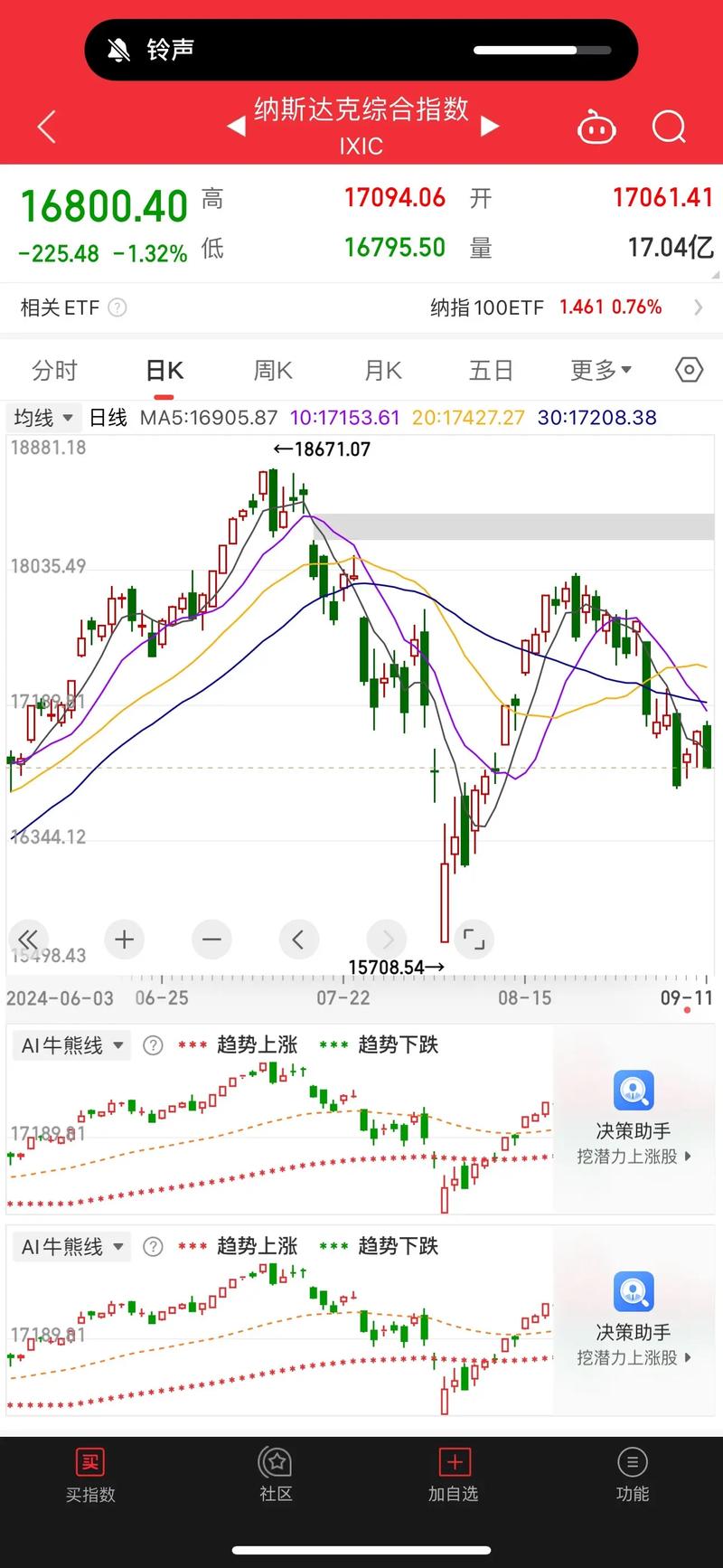
Task: Open the 社区 community tab
Action: tap(276, 1476)
